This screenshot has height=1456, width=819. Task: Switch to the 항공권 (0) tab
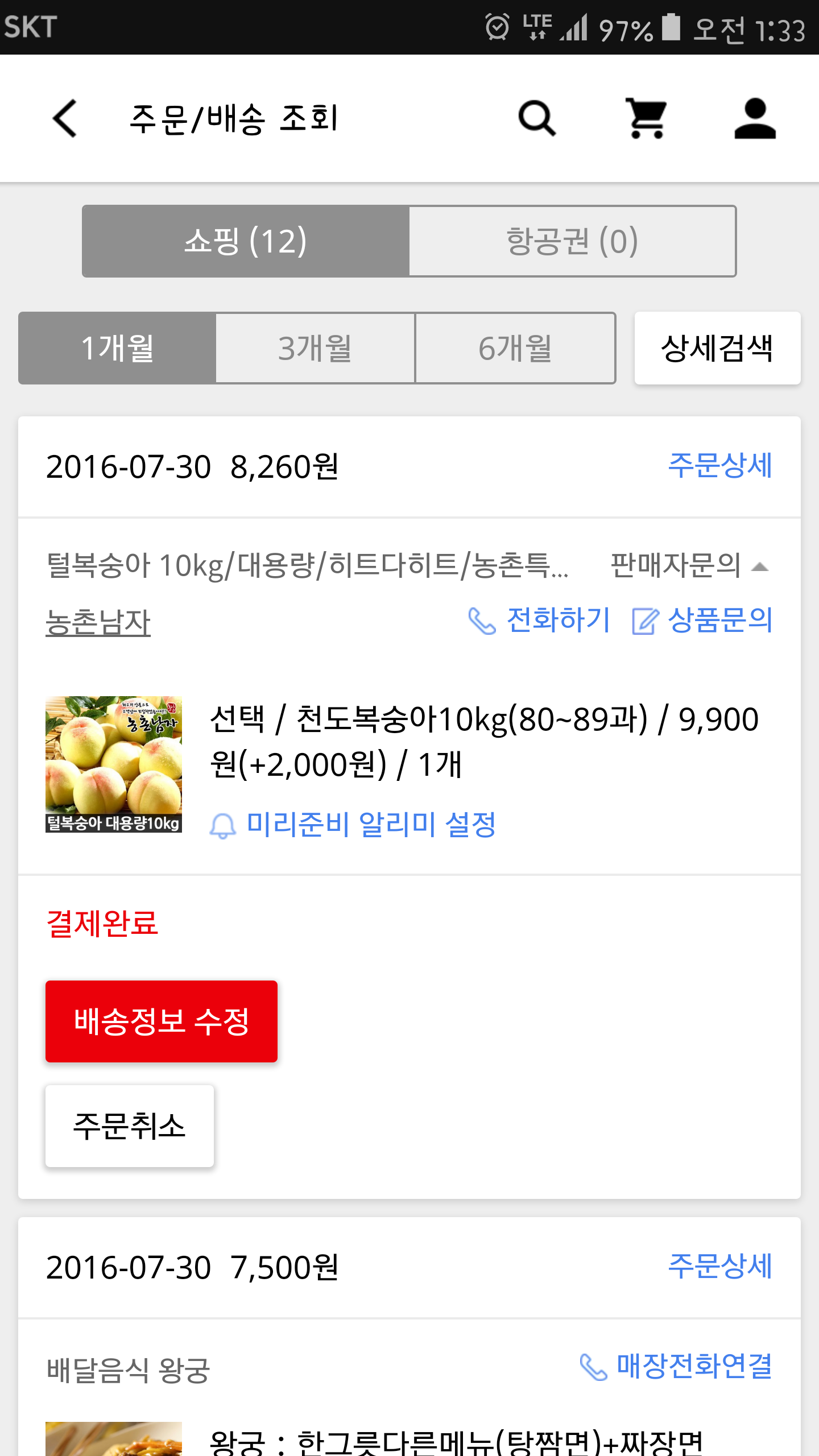coord(572,241)
